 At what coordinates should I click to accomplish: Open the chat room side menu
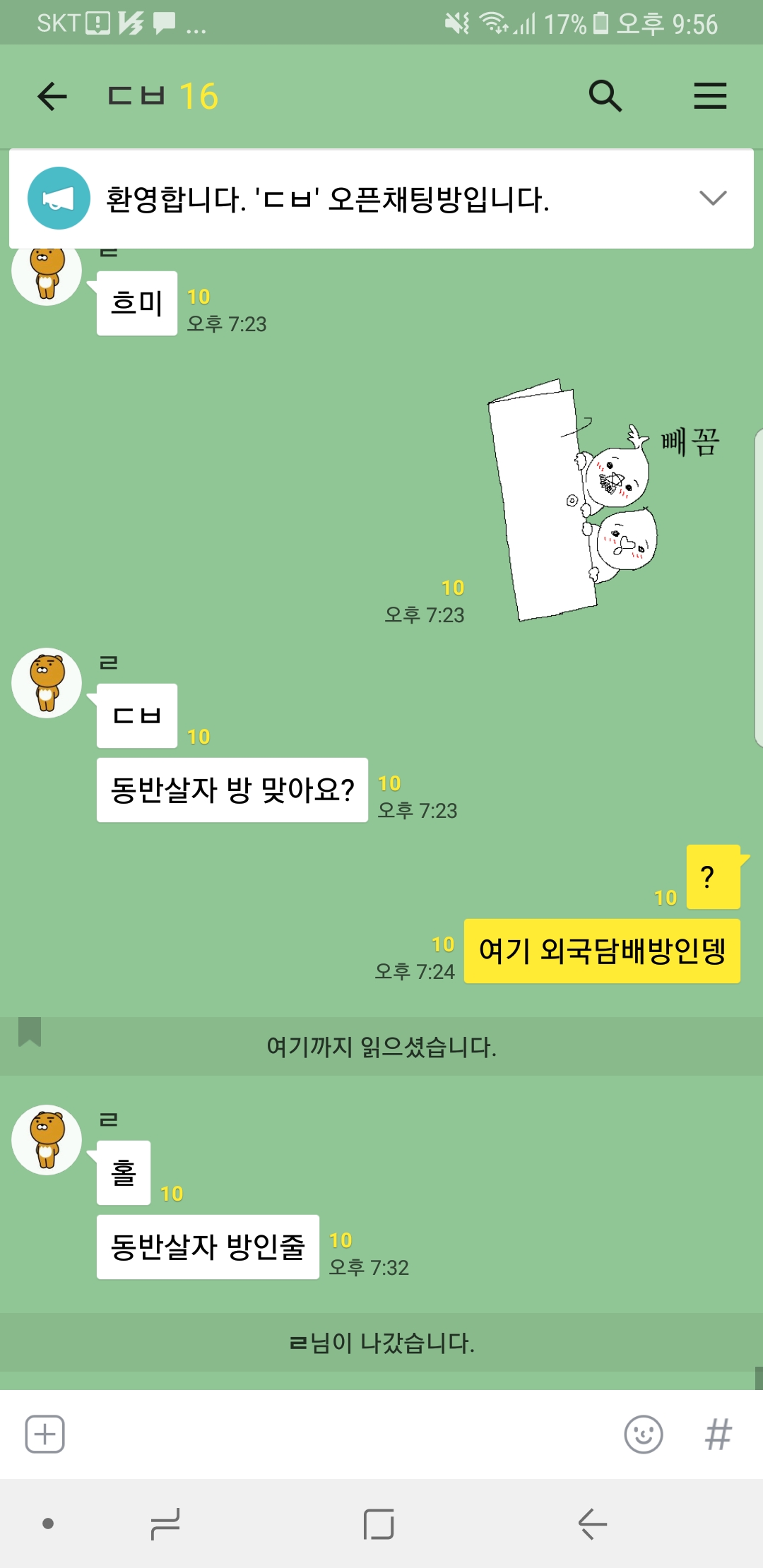coord(710,96)
